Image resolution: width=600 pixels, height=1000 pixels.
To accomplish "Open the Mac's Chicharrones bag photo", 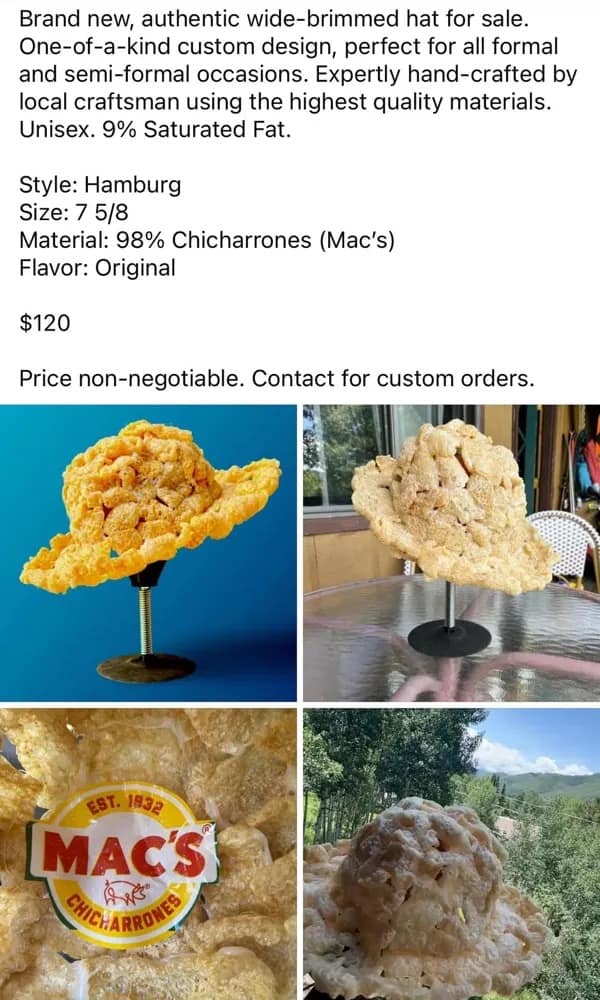I will pyautogui.click(x=148, y=853).
